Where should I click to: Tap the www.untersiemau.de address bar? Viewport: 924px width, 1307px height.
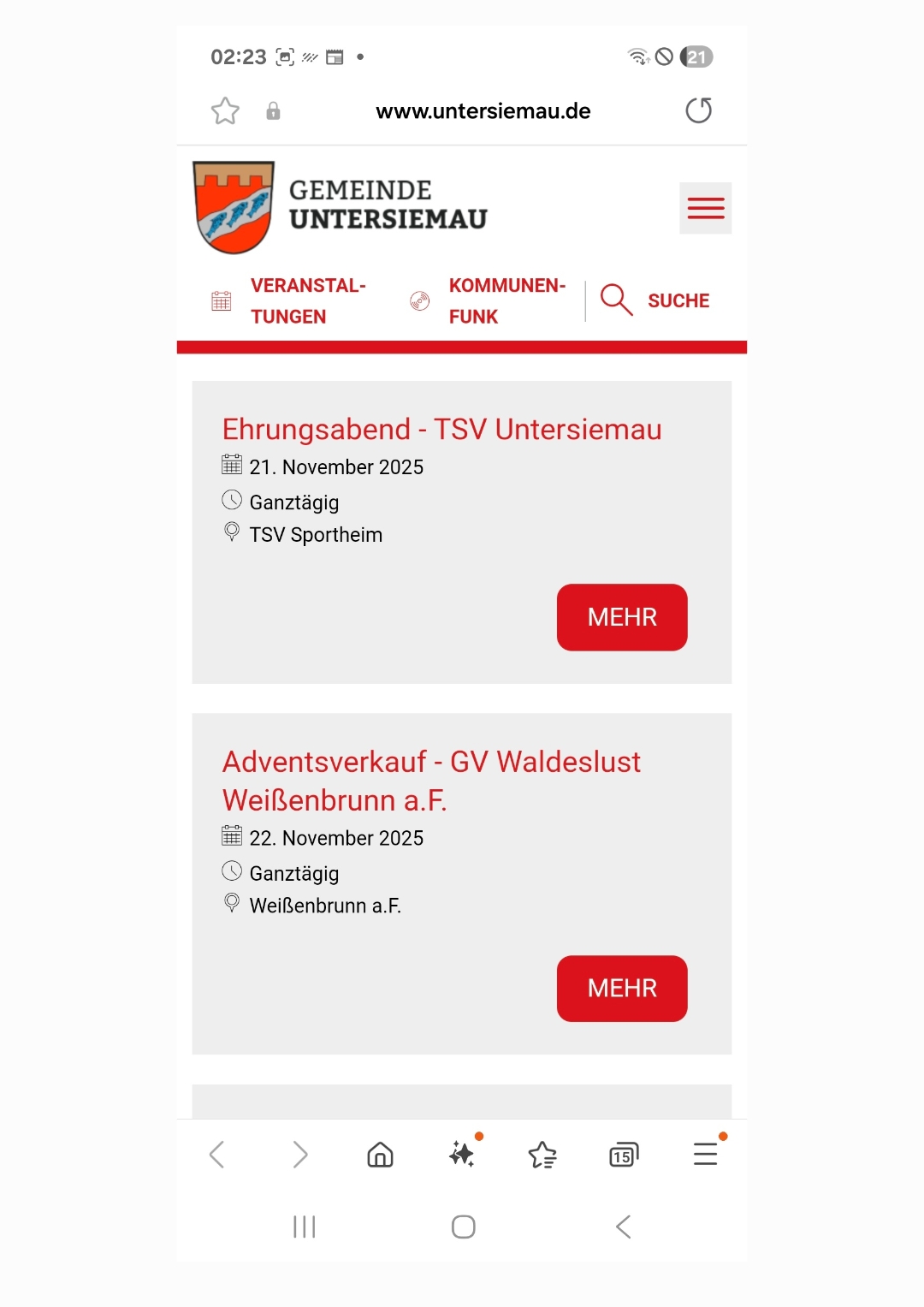click(483, 111)
